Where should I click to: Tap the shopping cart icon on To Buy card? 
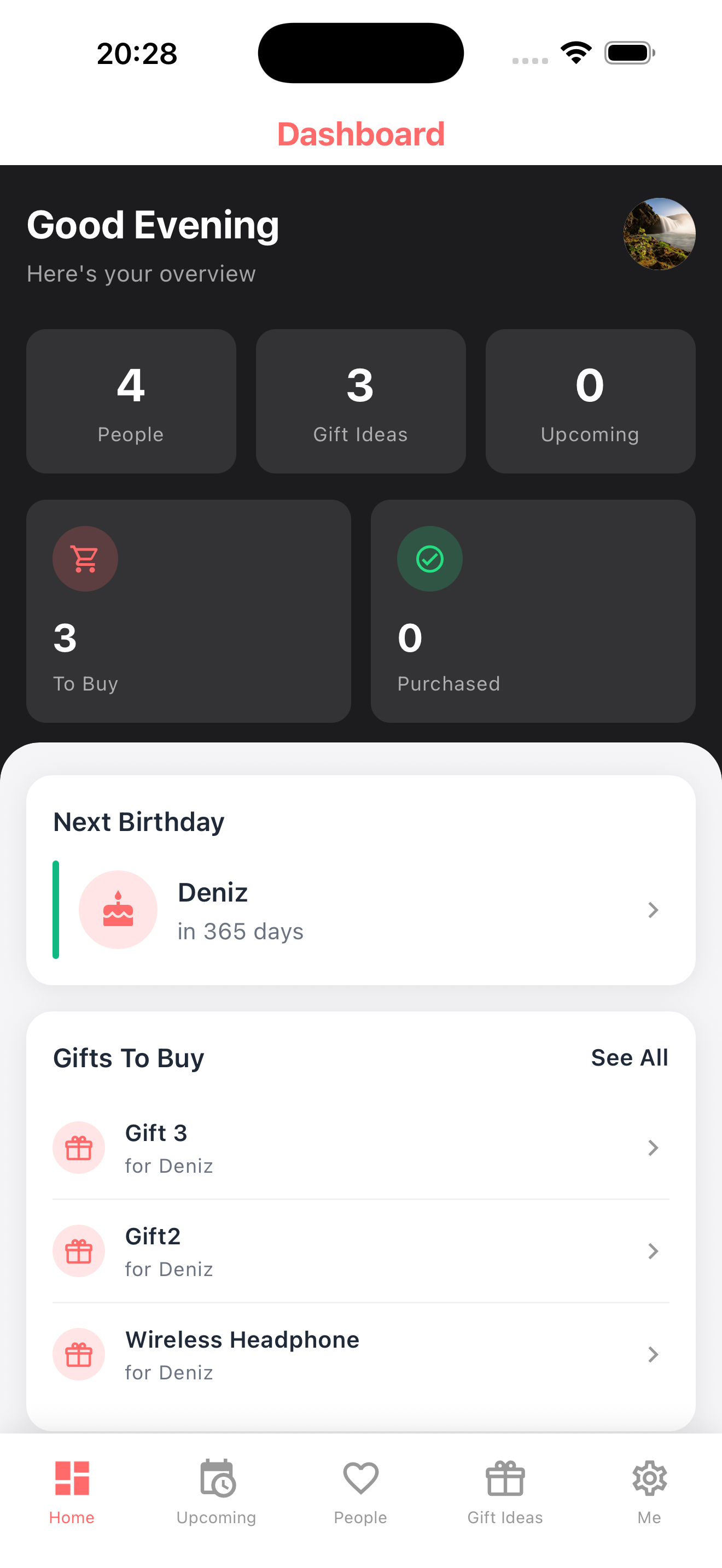pos(85,558)
